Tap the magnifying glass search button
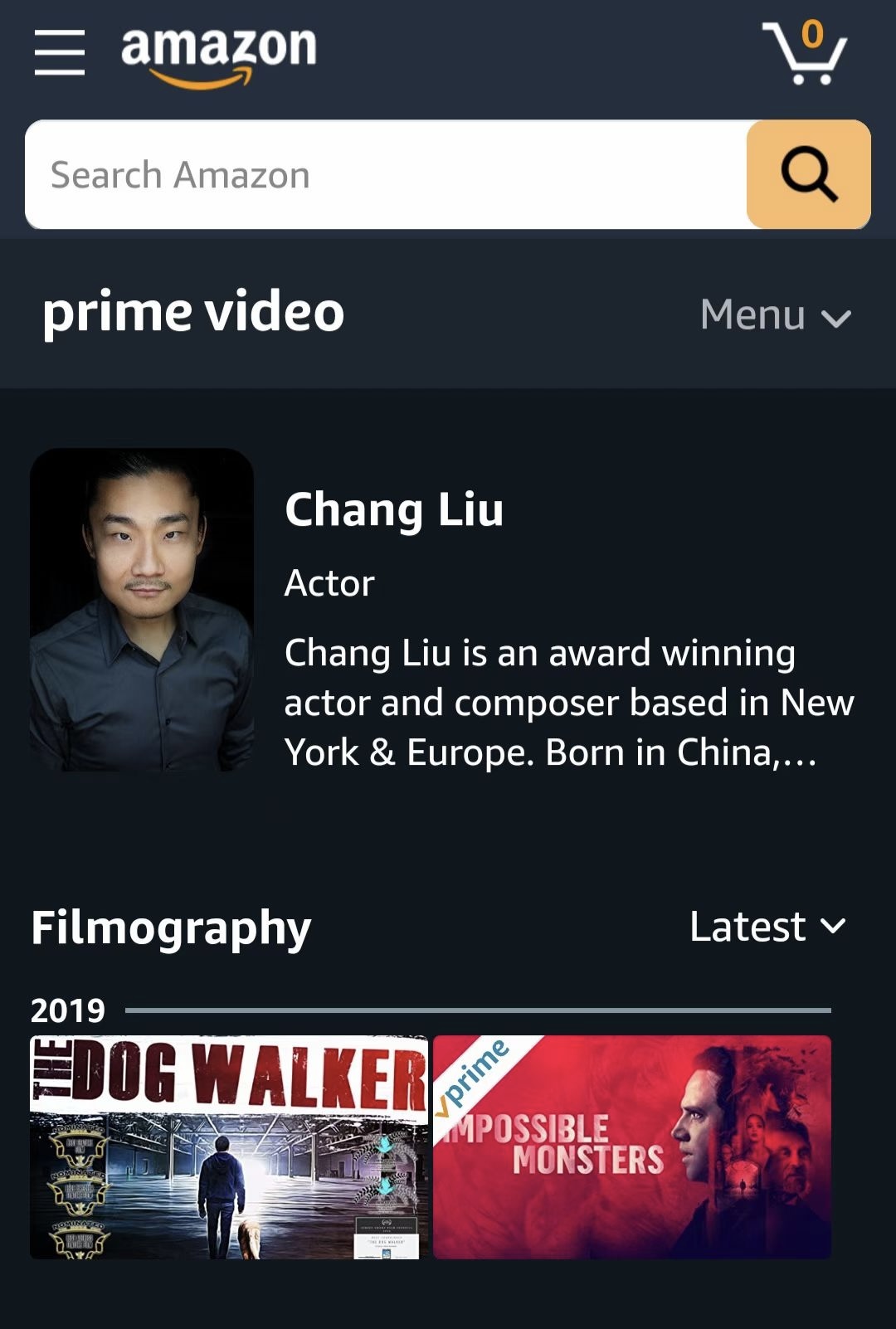This screenshot has width=896, height=1329. pyautogui.click(x=808, y=175)
